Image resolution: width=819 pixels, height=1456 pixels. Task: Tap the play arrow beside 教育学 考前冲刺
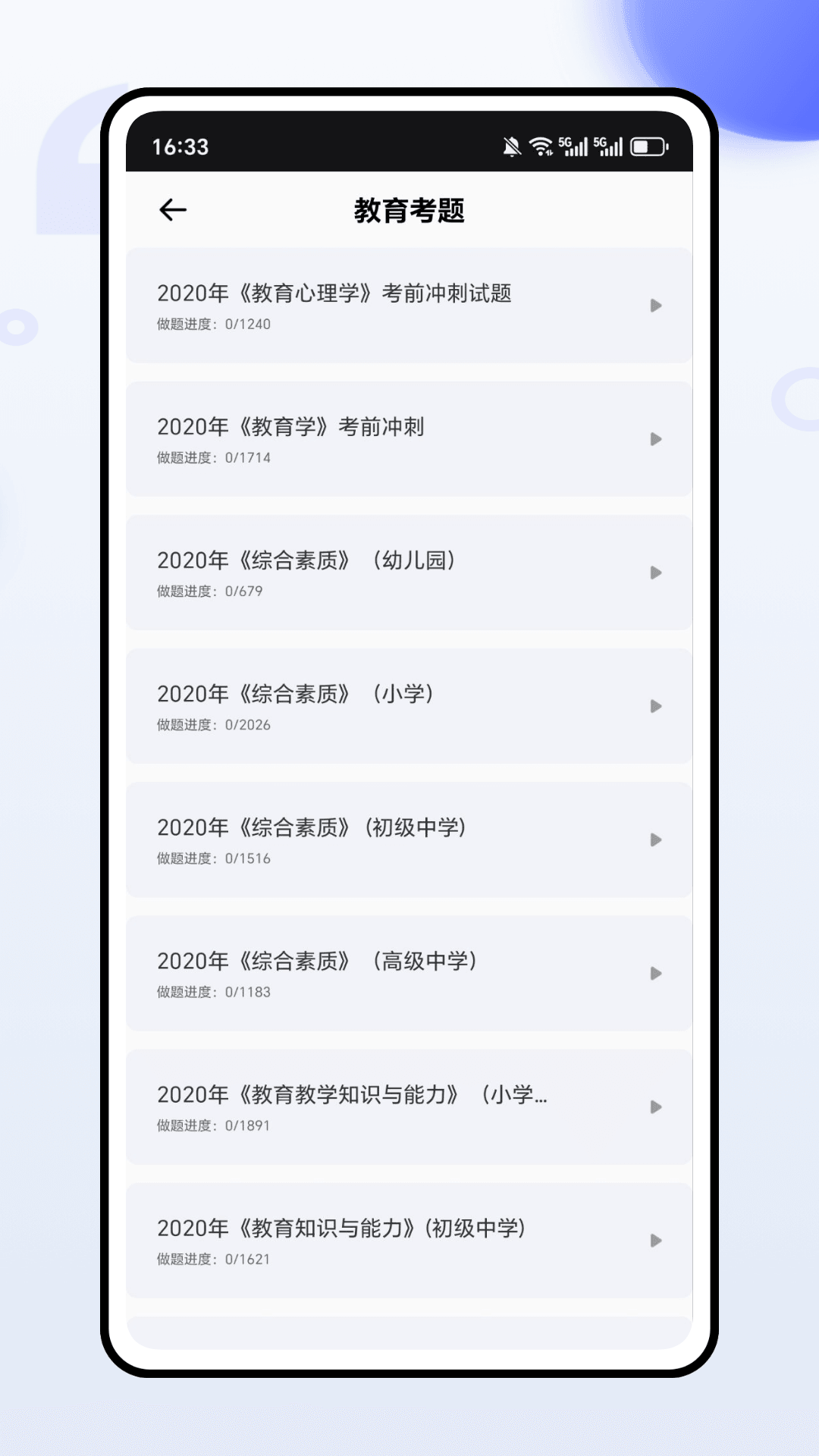655,438
